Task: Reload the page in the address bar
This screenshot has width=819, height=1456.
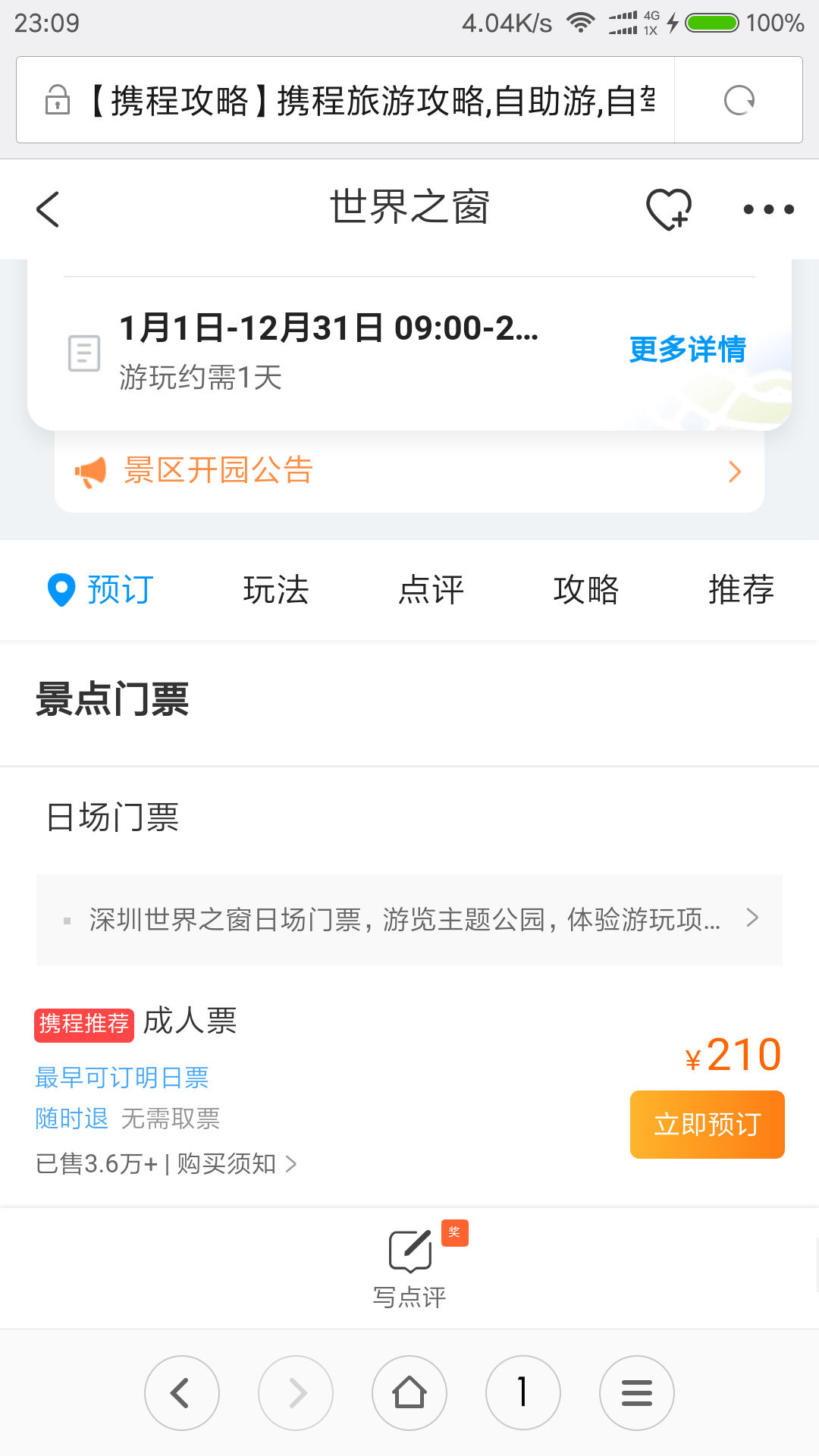Action: click(x=739, y=100)
